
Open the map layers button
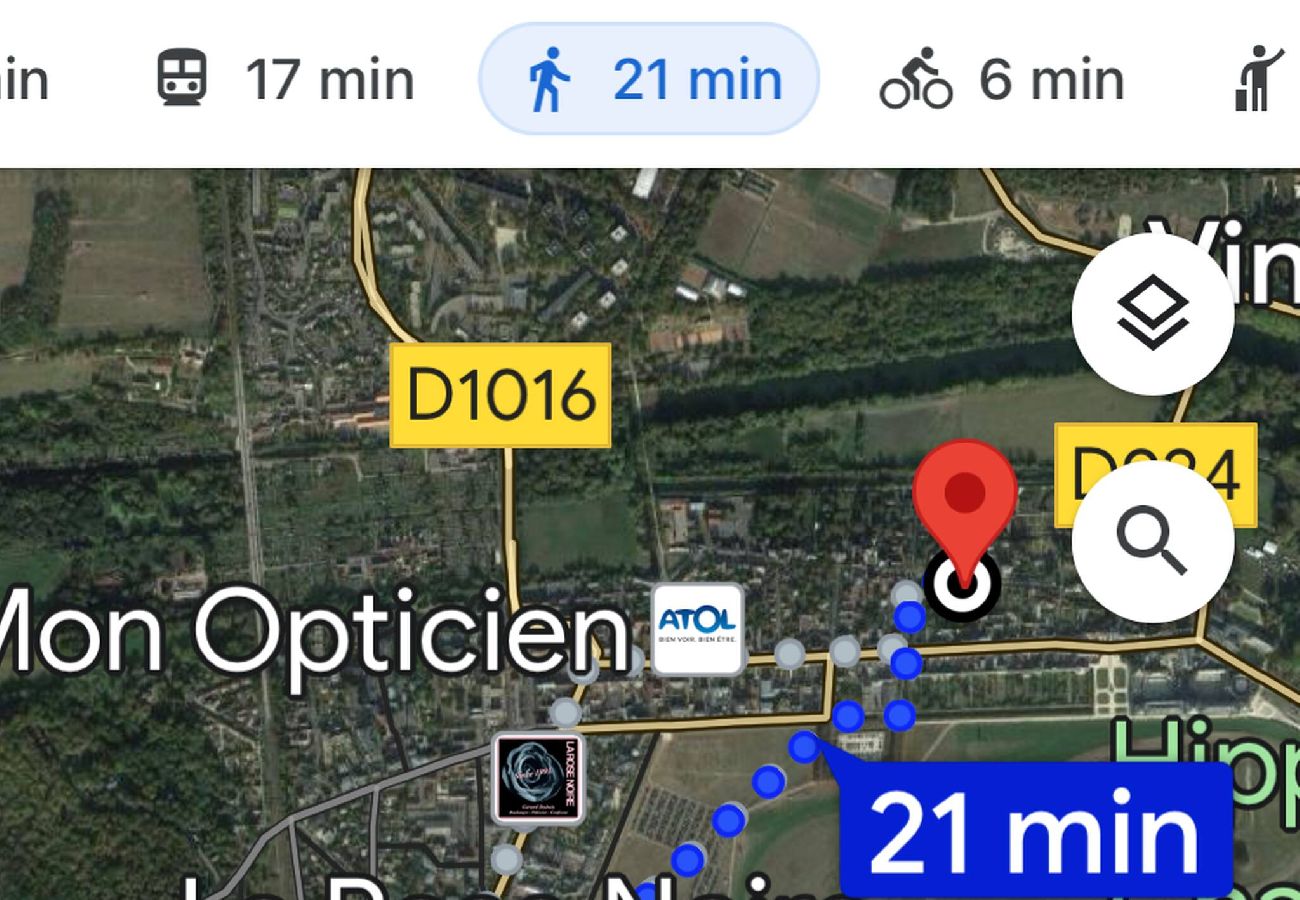(x=1152, y=314)
